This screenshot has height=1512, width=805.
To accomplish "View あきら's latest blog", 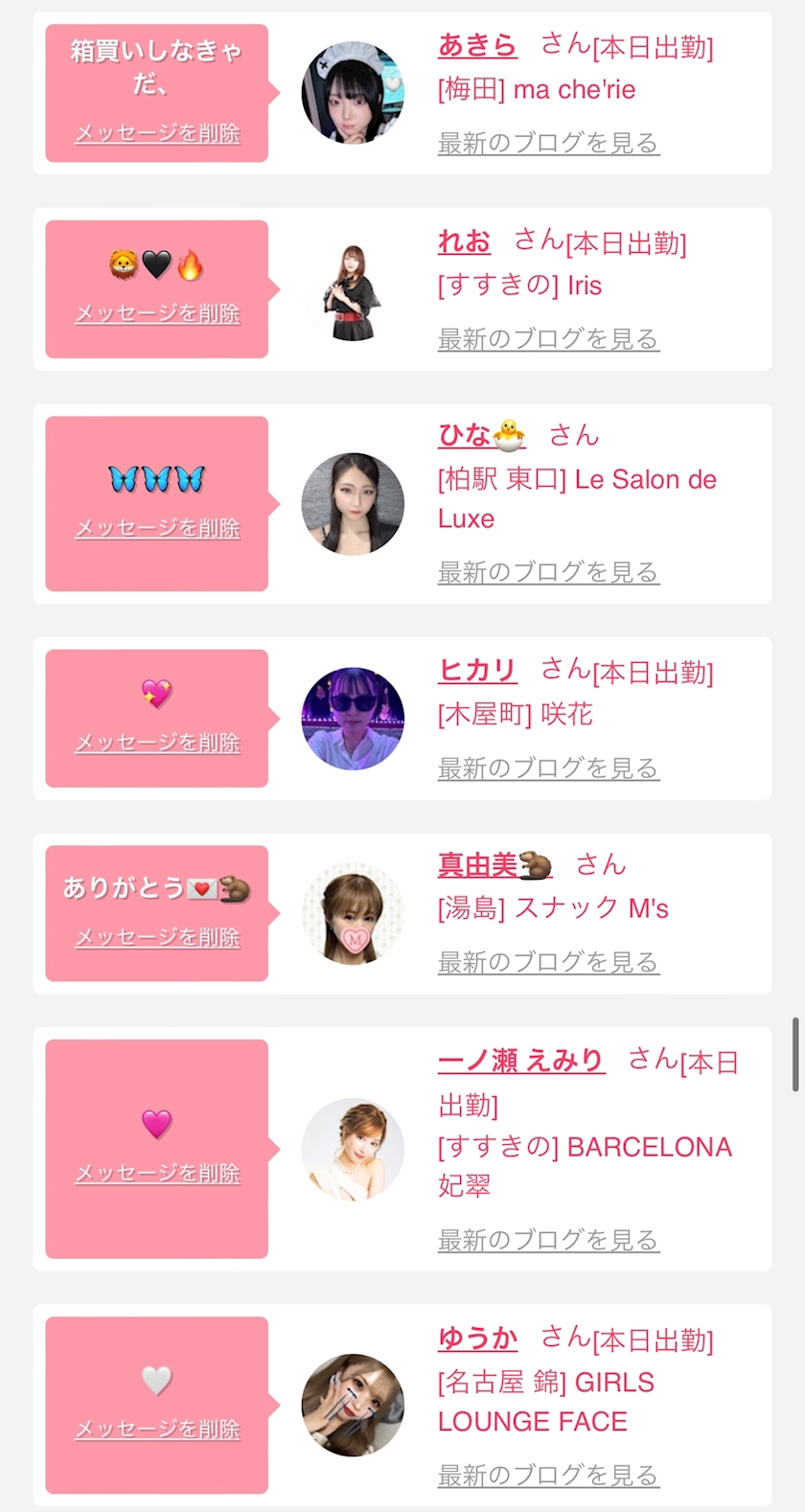I will coord(548,144).
